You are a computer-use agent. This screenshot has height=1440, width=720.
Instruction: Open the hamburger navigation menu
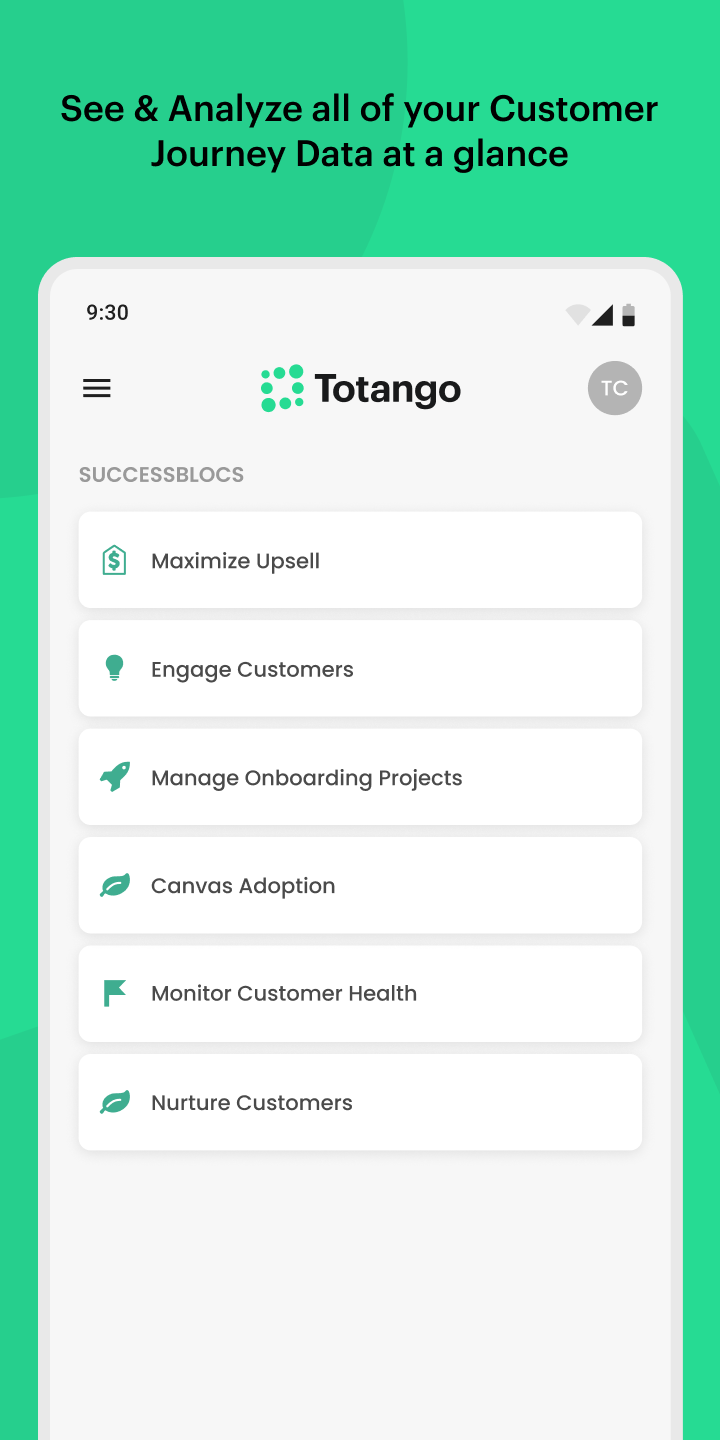tap(97, 388)
